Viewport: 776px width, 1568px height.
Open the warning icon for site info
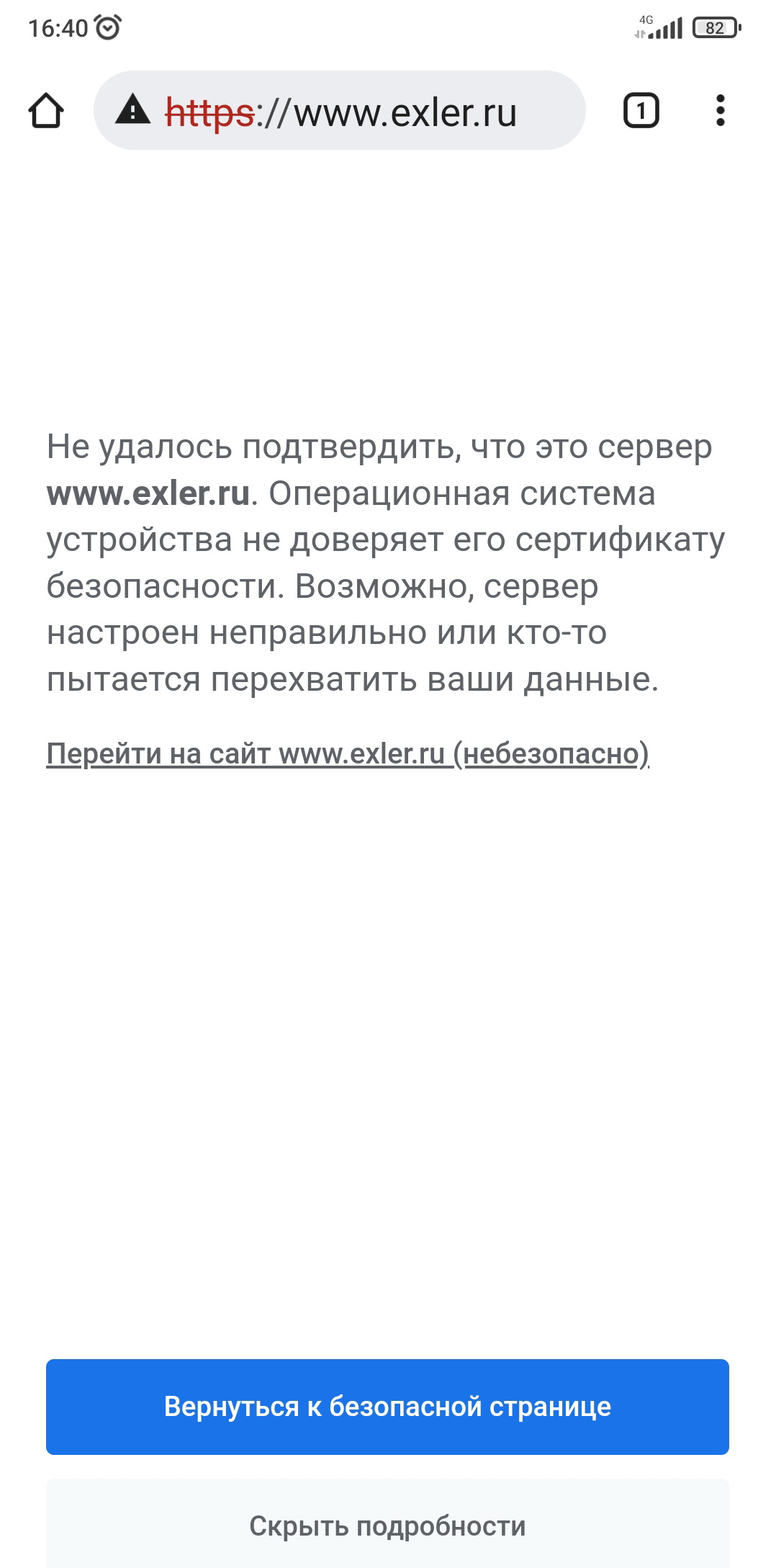tap(133, 111)
